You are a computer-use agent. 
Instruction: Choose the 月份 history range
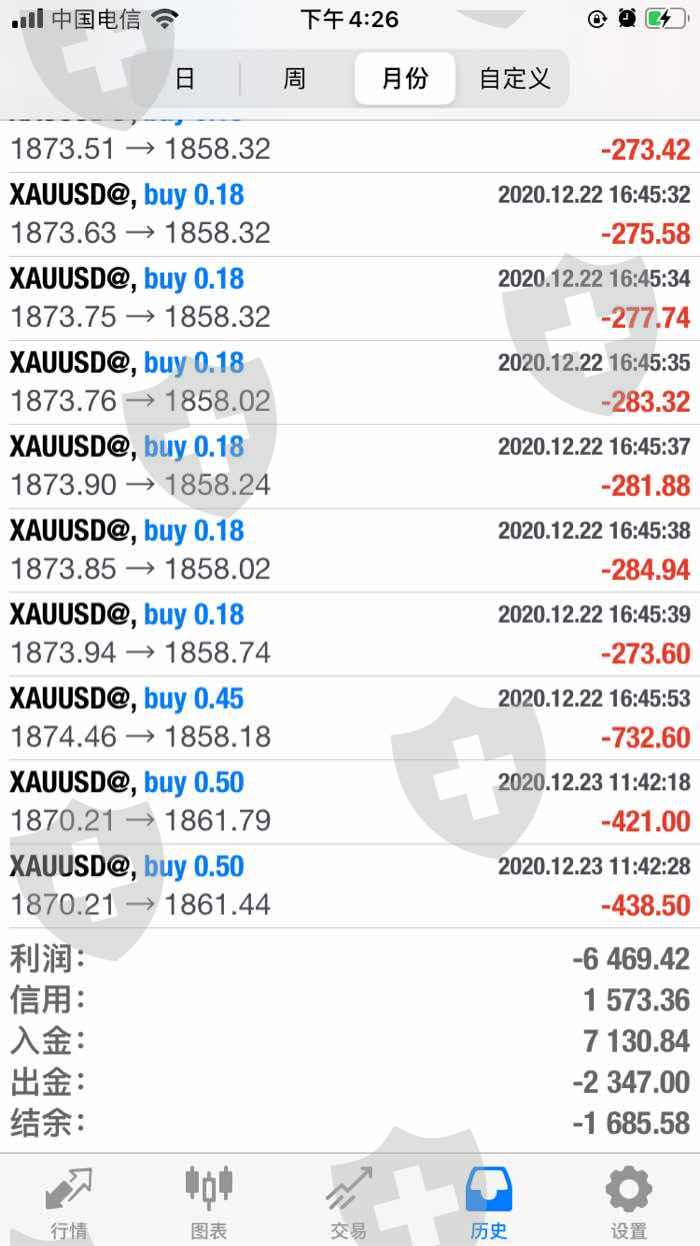(405, 78)
